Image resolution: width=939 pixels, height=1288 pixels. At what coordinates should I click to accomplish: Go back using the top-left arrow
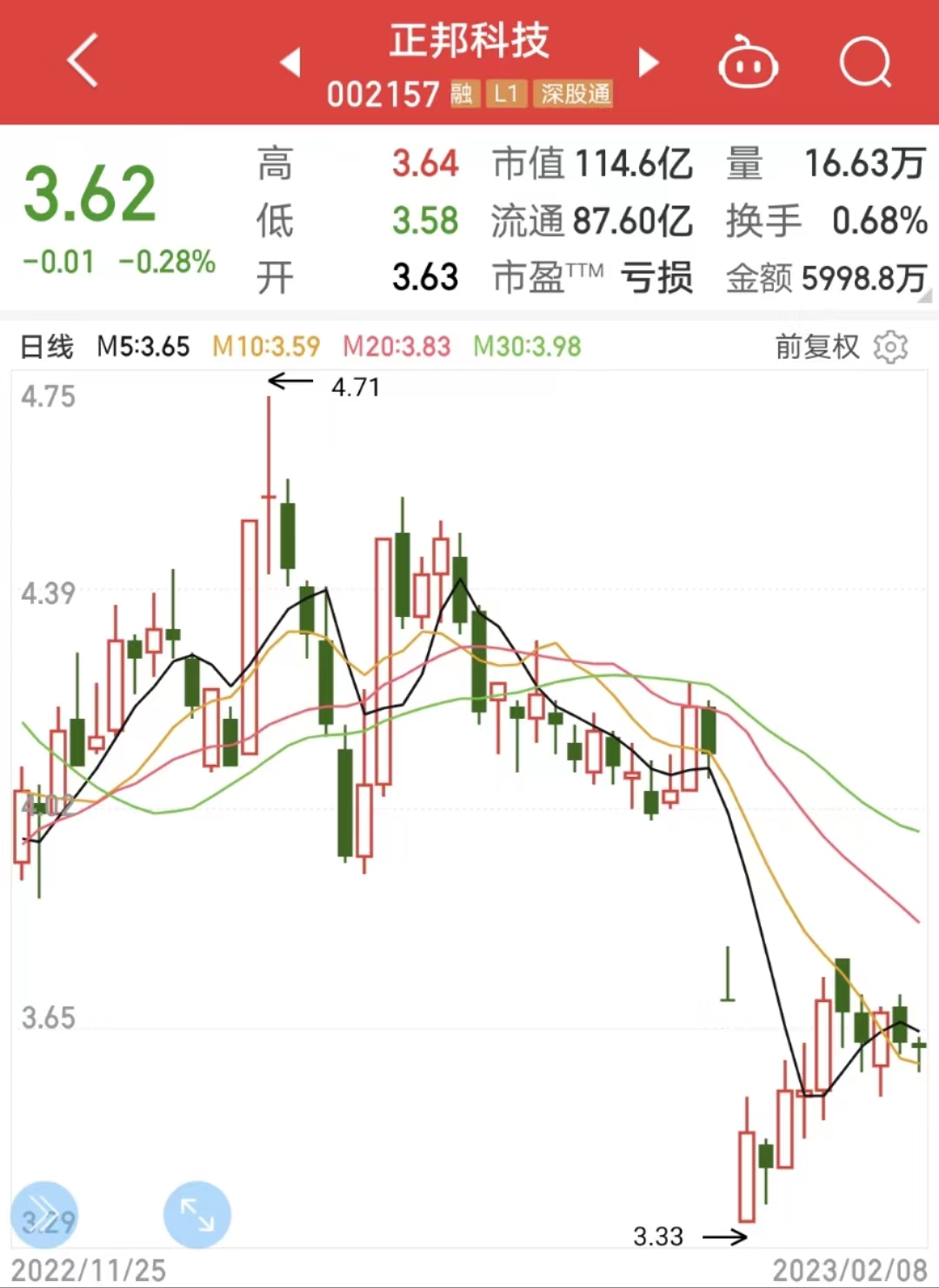(83, 62)
